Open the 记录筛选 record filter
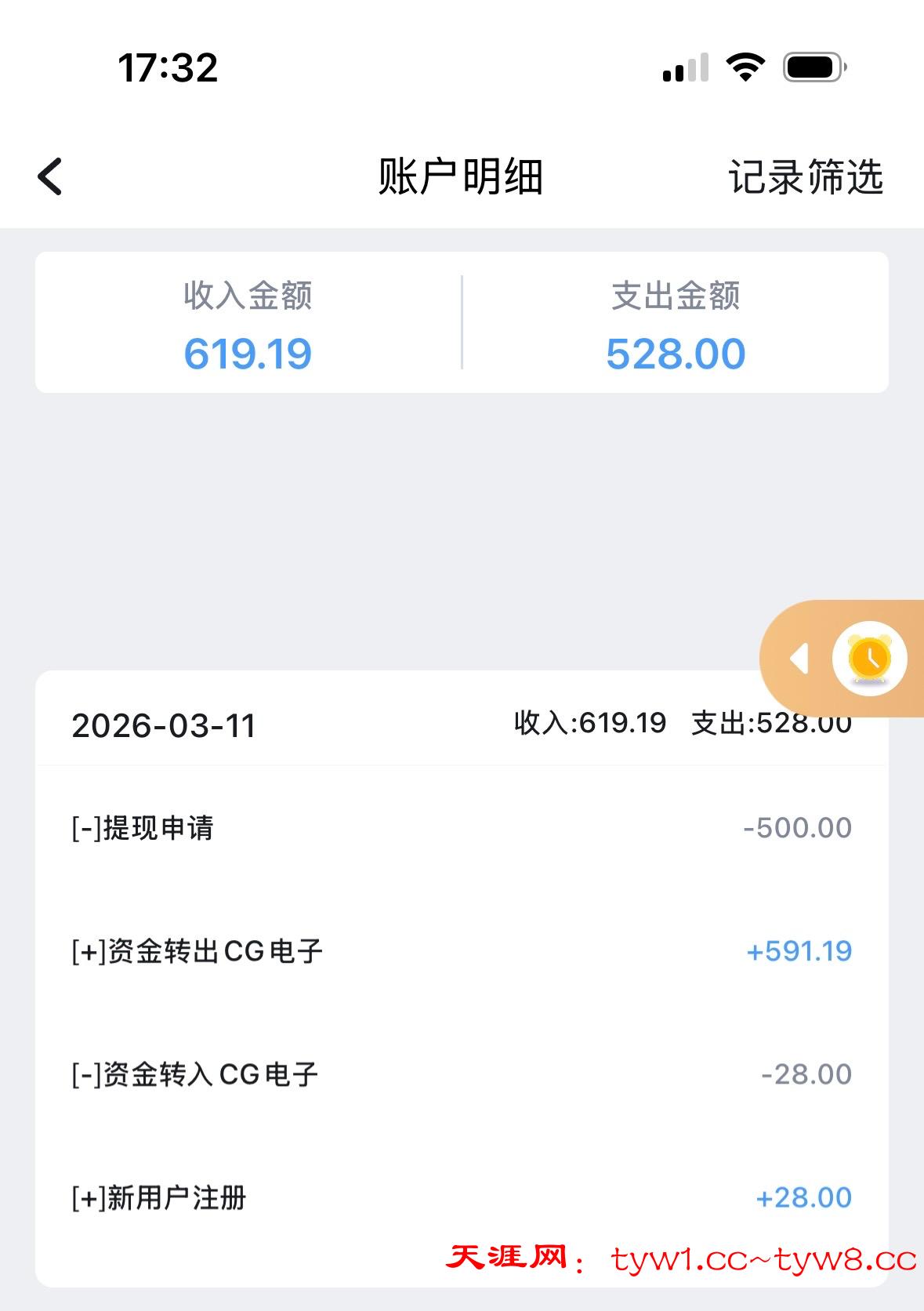The width and height of the screenshot is (924, 1311). click(x=806, y=176)
